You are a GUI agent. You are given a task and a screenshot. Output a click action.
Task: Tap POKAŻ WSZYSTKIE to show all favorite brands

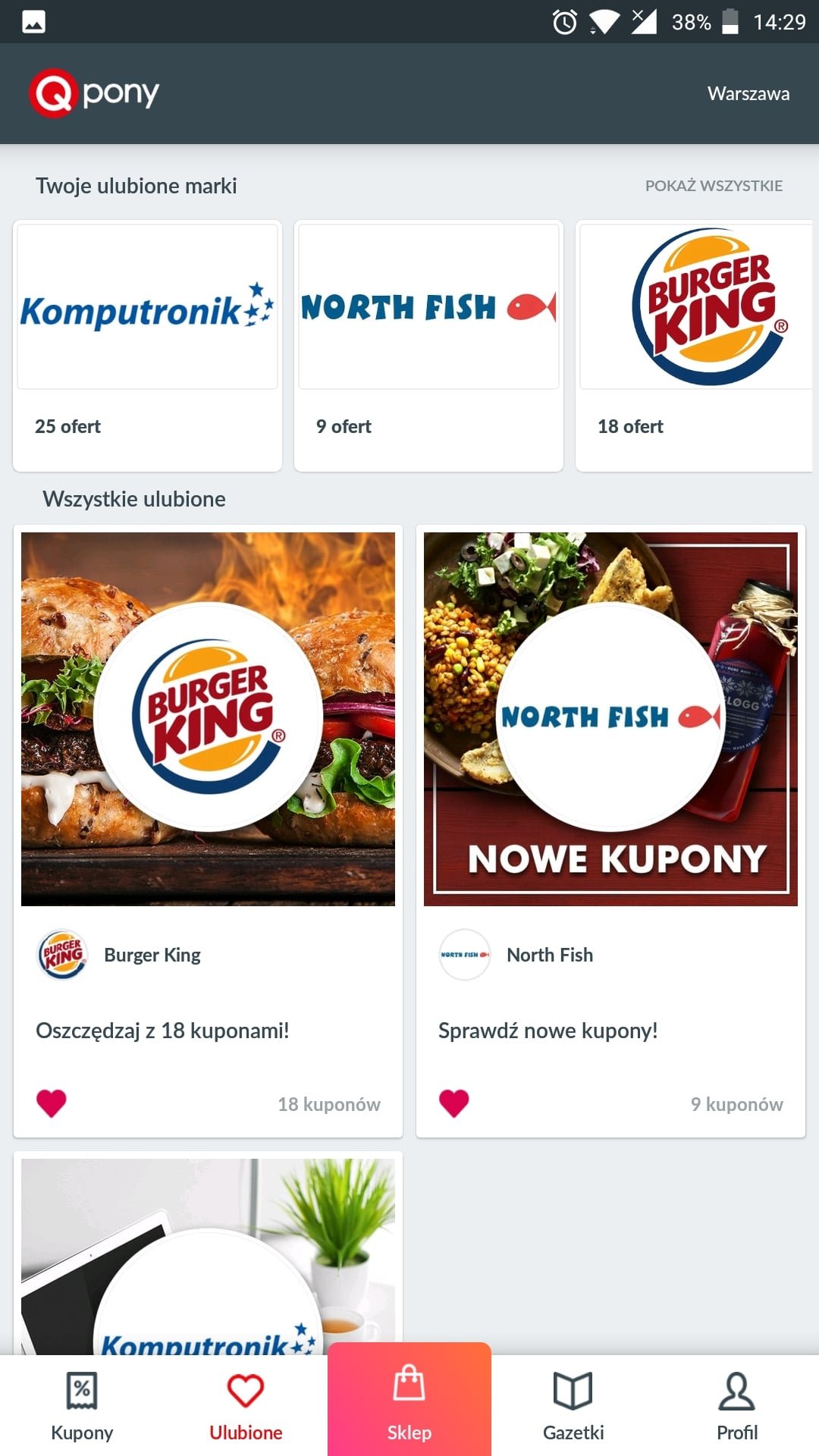[x=714, y=186]
